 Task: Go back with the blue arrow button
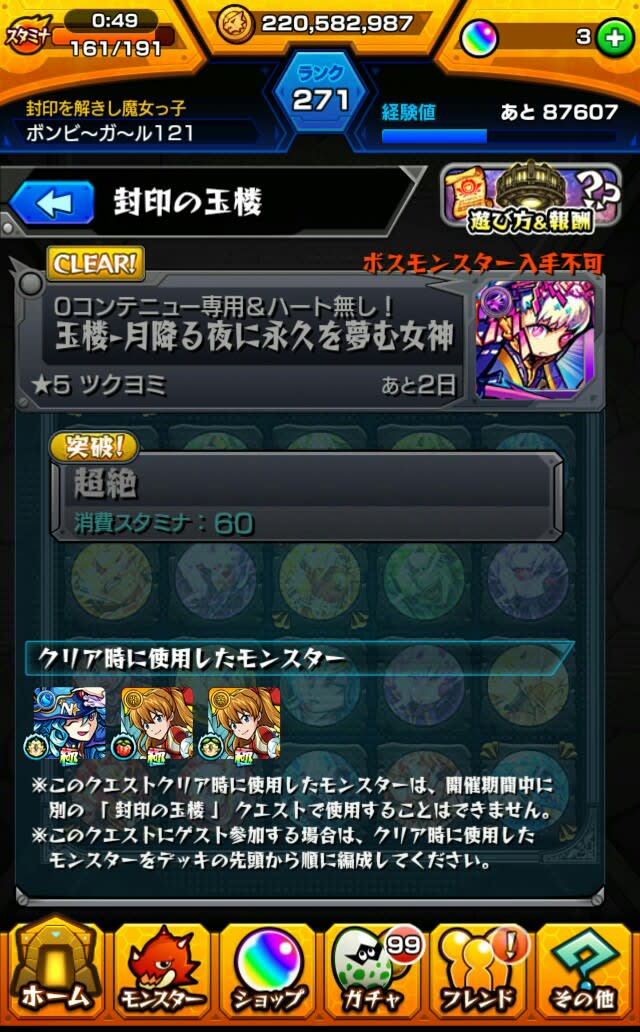(53, 203)
